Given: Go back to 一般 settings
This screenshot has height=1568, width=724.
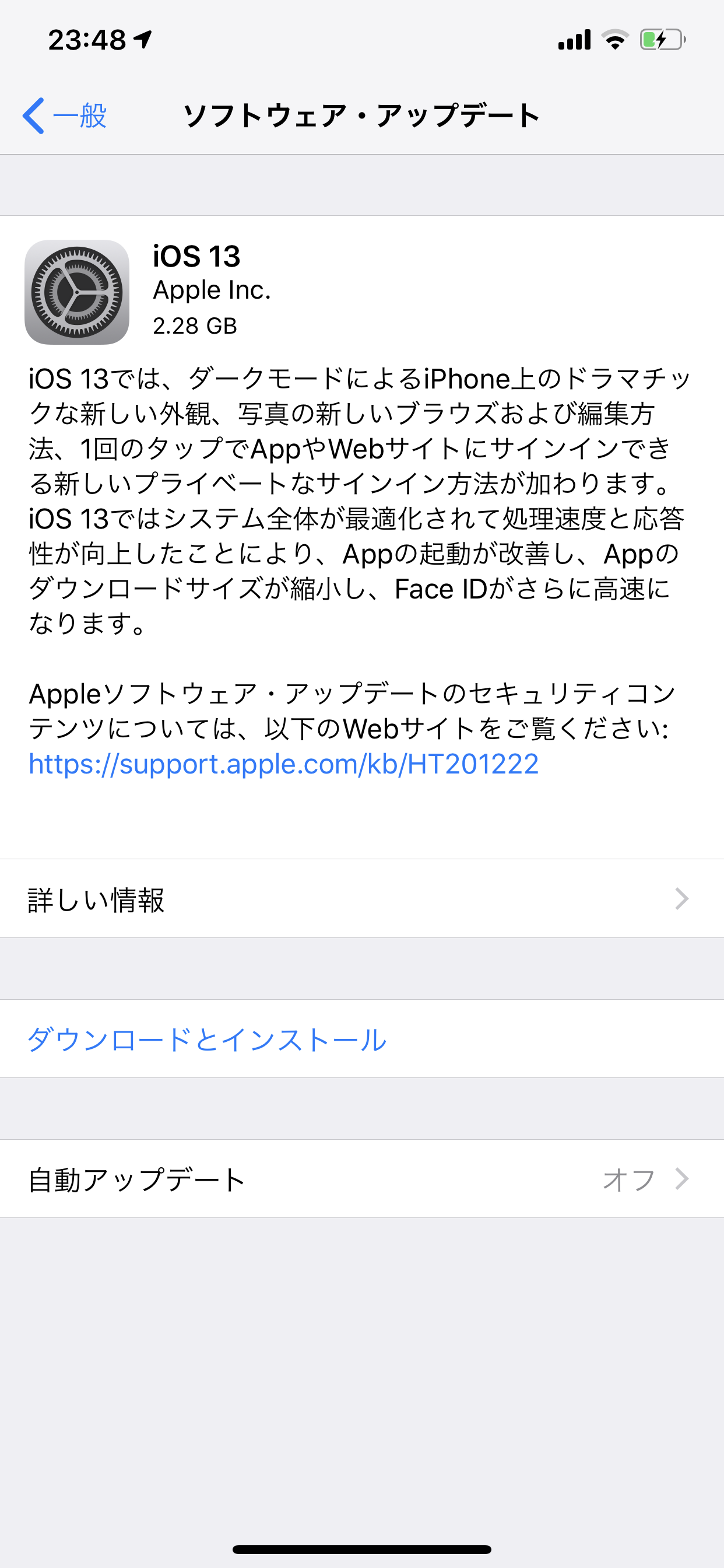Looking at the screenshot, I should [65, 116].
